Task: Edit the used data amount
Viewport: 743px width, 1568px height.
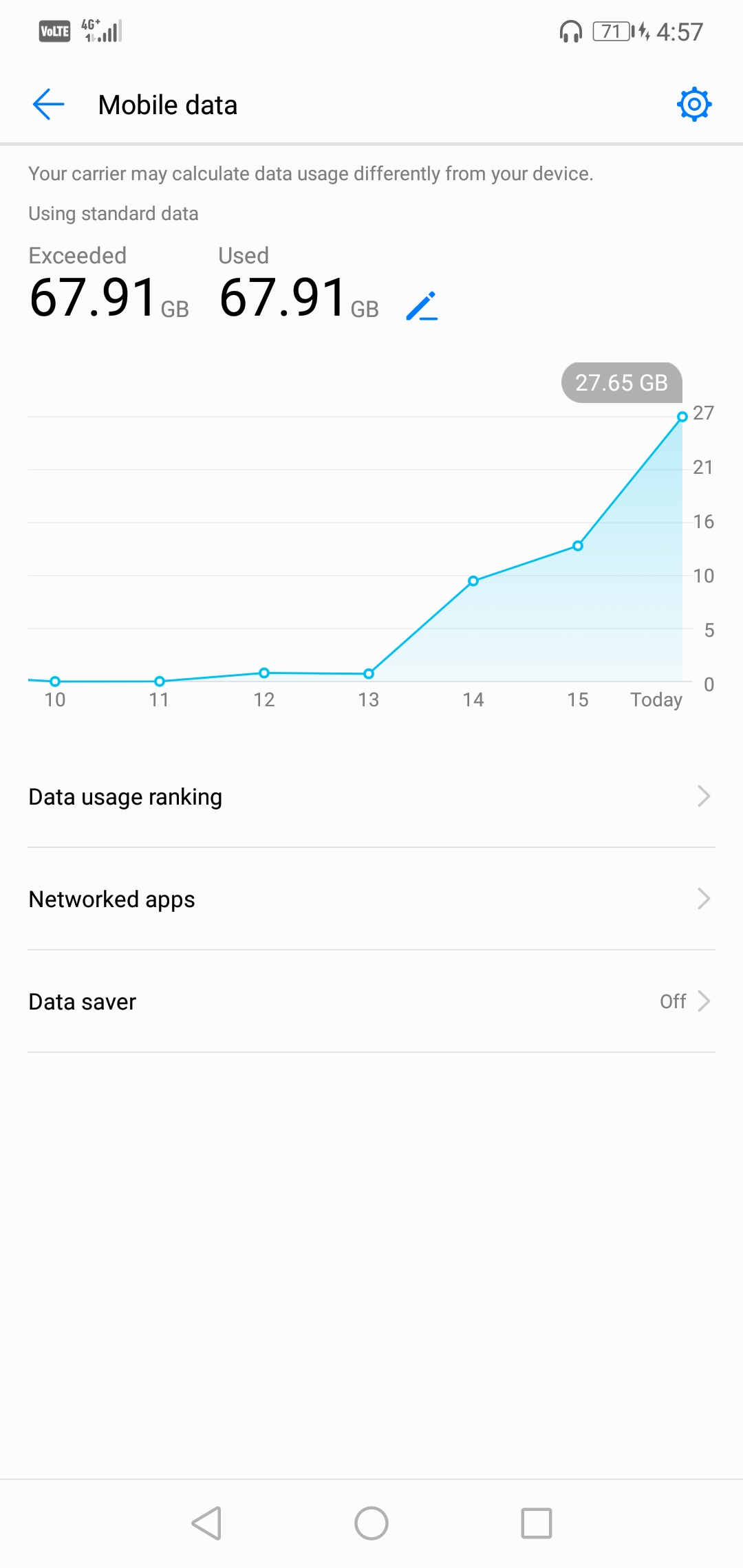Action: (x=422, y=306)
